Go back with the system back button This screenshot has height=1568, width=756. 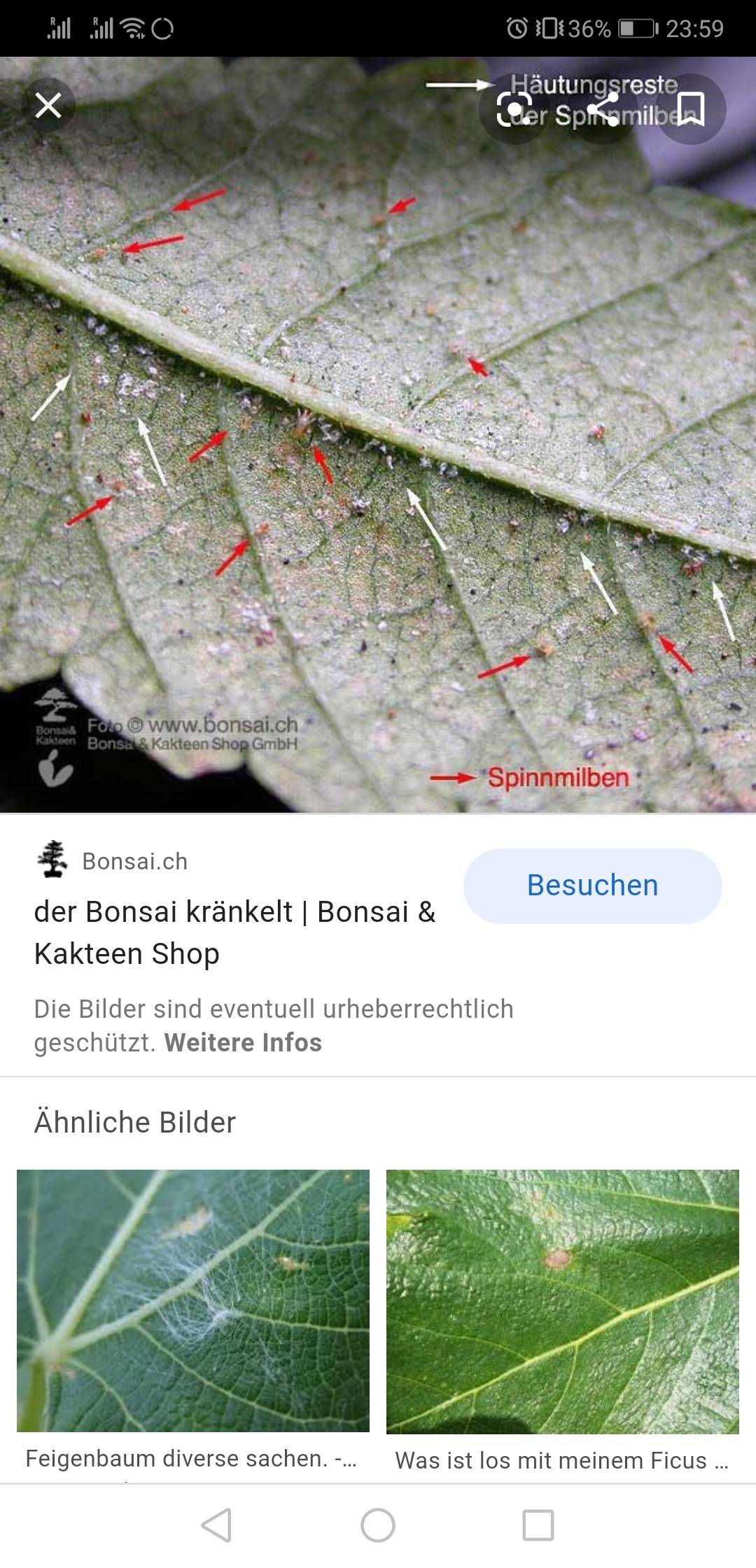(x=216, y=1525)
